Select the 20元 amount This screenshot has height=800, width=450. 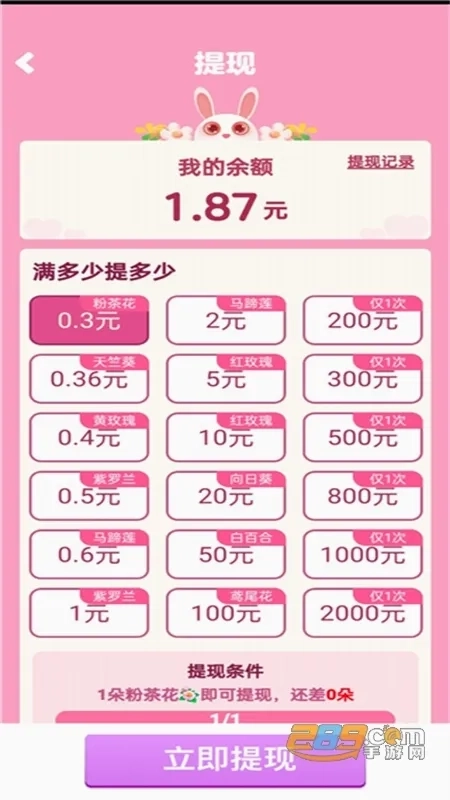[x=226, y=496]
